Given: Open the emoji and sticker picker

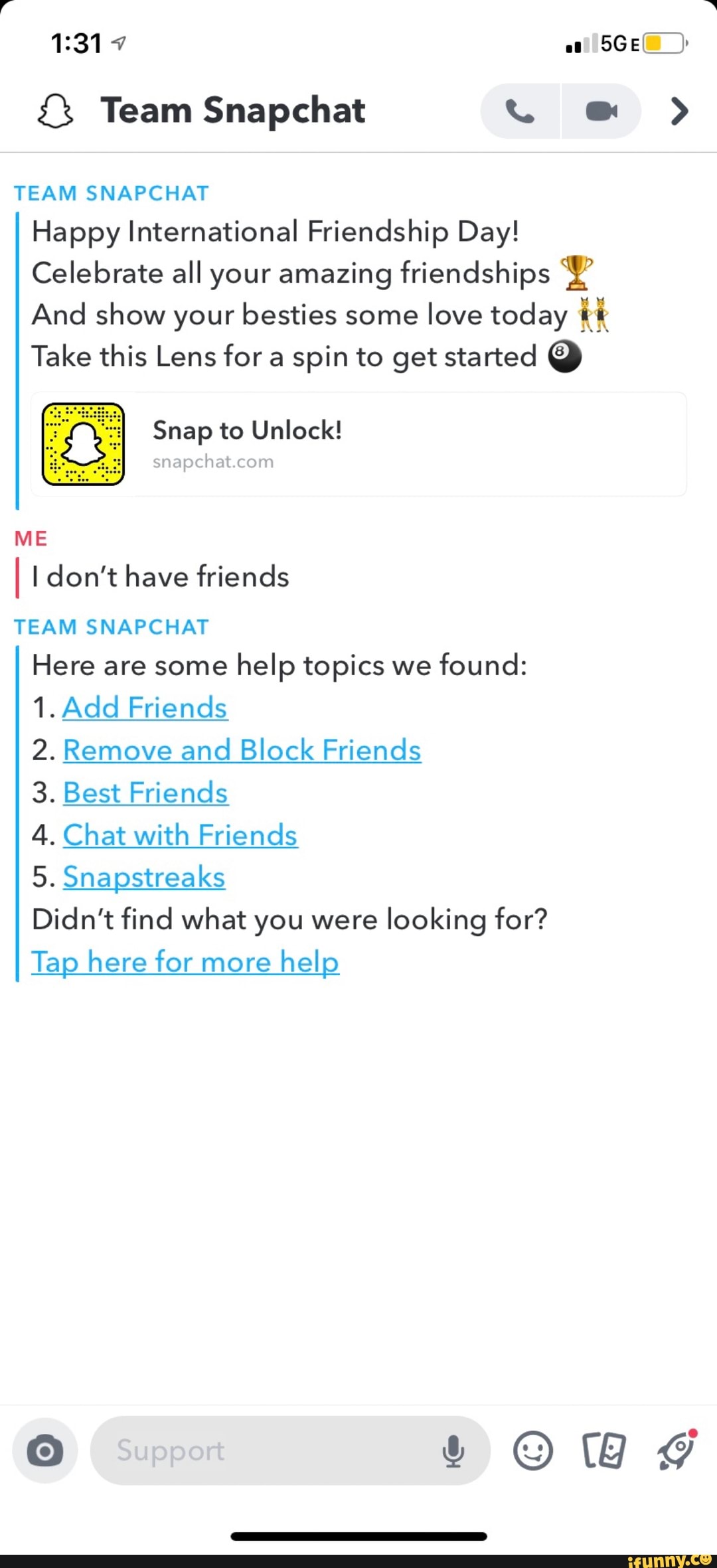Looking at the screenshot, I should (532, 1451).
